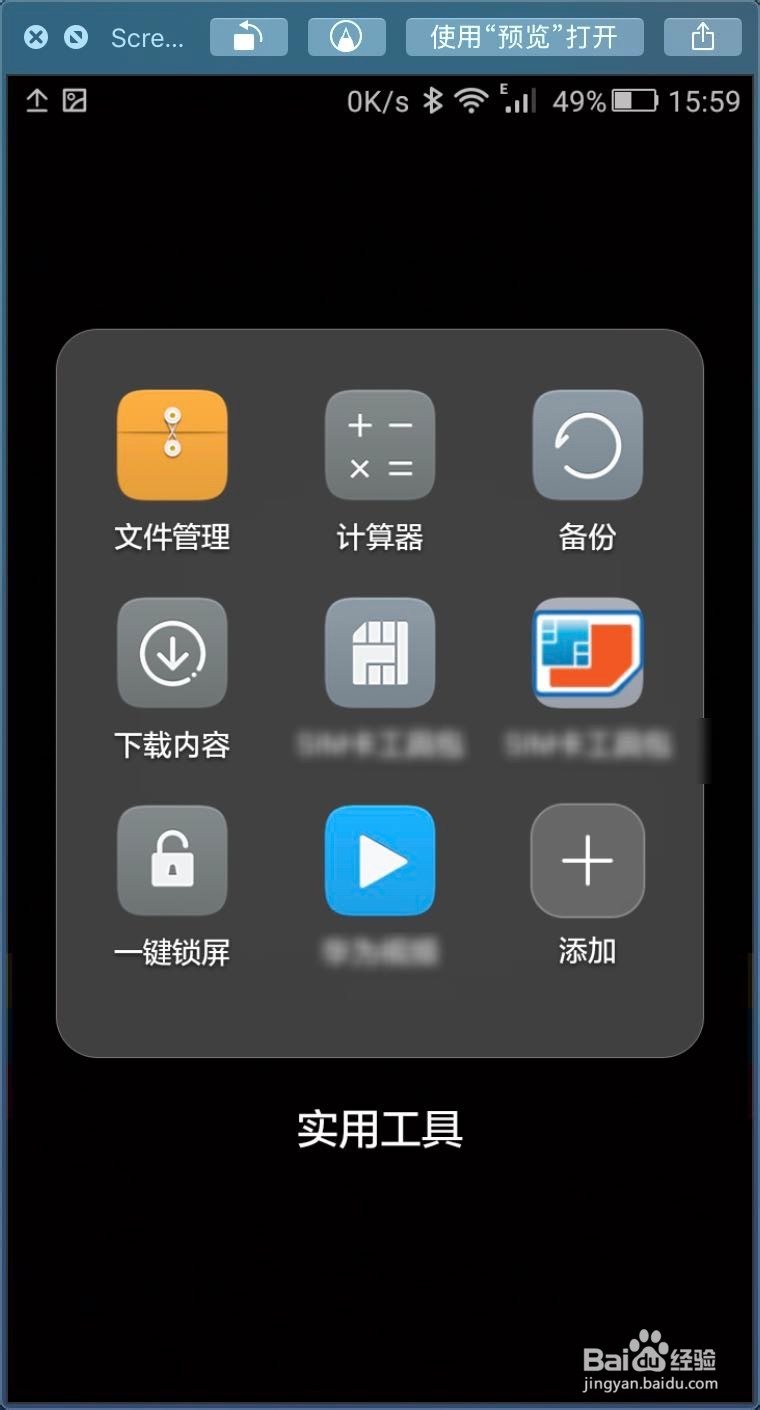760x1410 pixels.
Task: Launch the 计算器 calculator app
Action: point(380,444)
